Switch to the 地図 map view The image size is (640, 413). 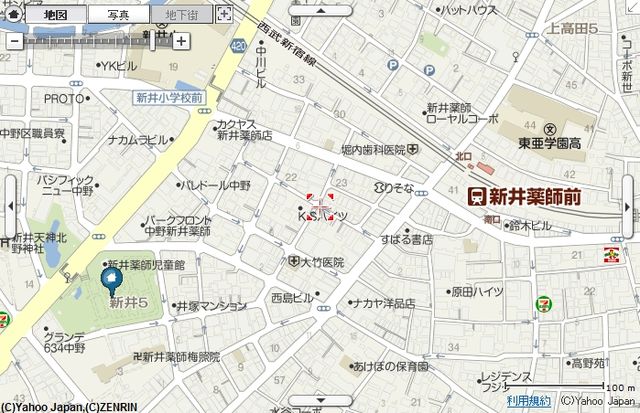tap(55, 15)
